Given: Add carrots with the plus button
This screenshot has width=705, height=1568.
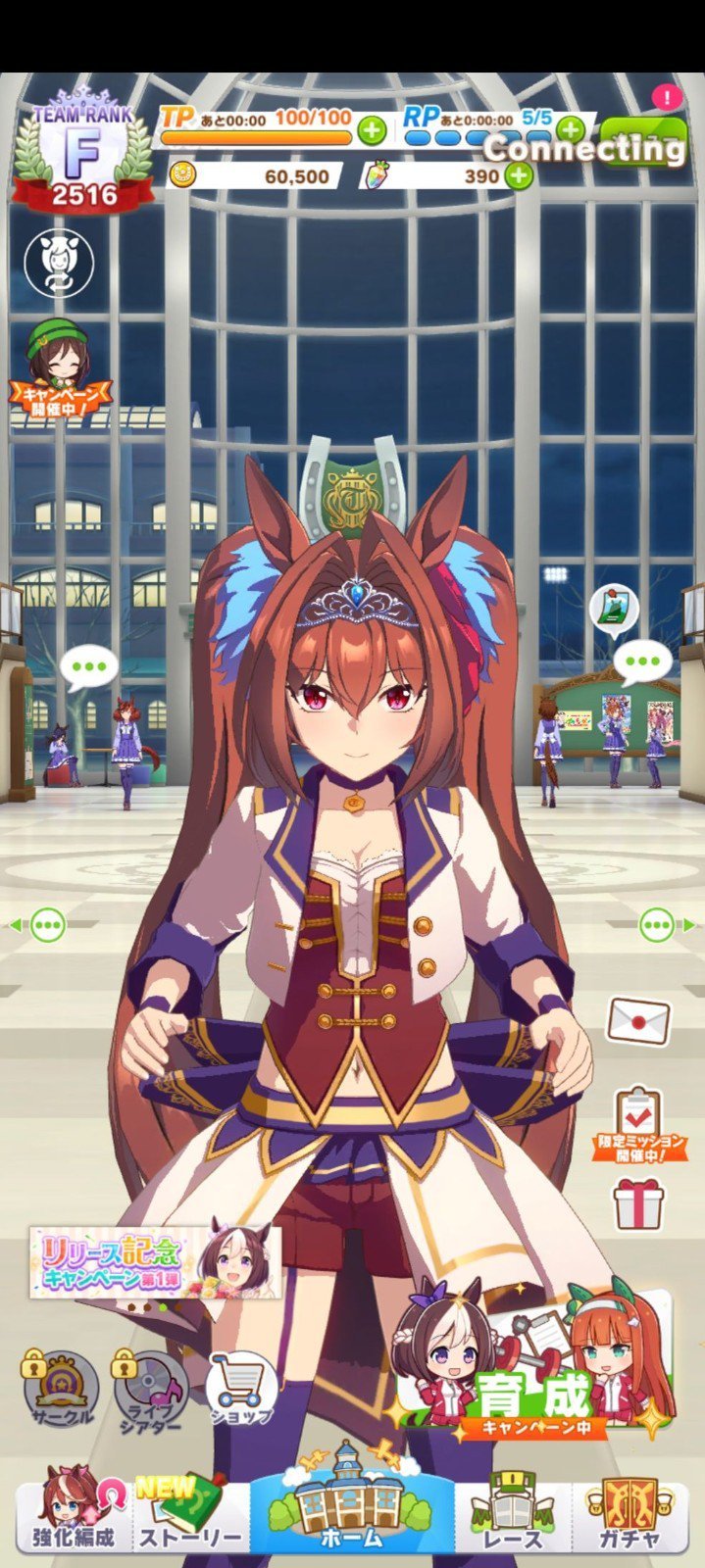Looking at the screenshot, I should pyautogui.click(x=518, y=176).
